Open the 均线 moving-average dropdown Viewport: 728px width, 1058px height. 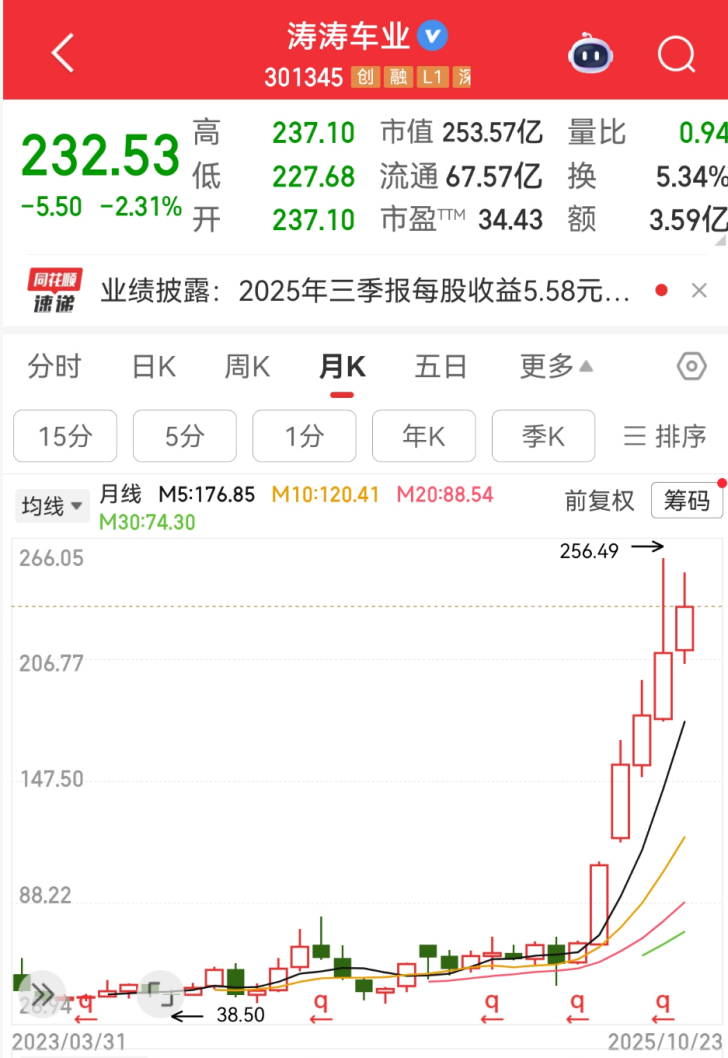[x=52, y=505]
